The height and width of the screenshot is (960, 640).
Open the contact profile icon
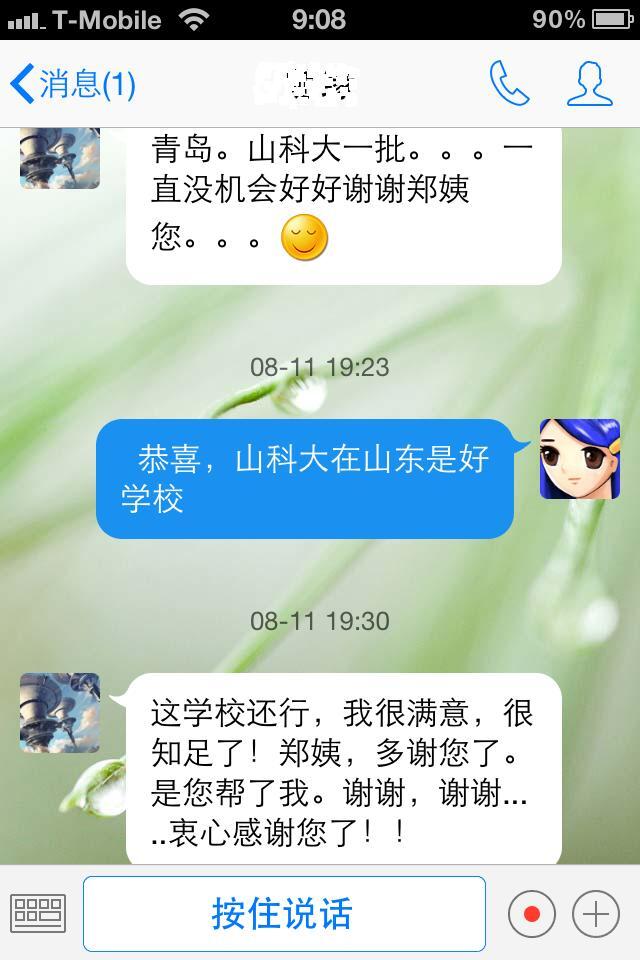click(589, 84)
